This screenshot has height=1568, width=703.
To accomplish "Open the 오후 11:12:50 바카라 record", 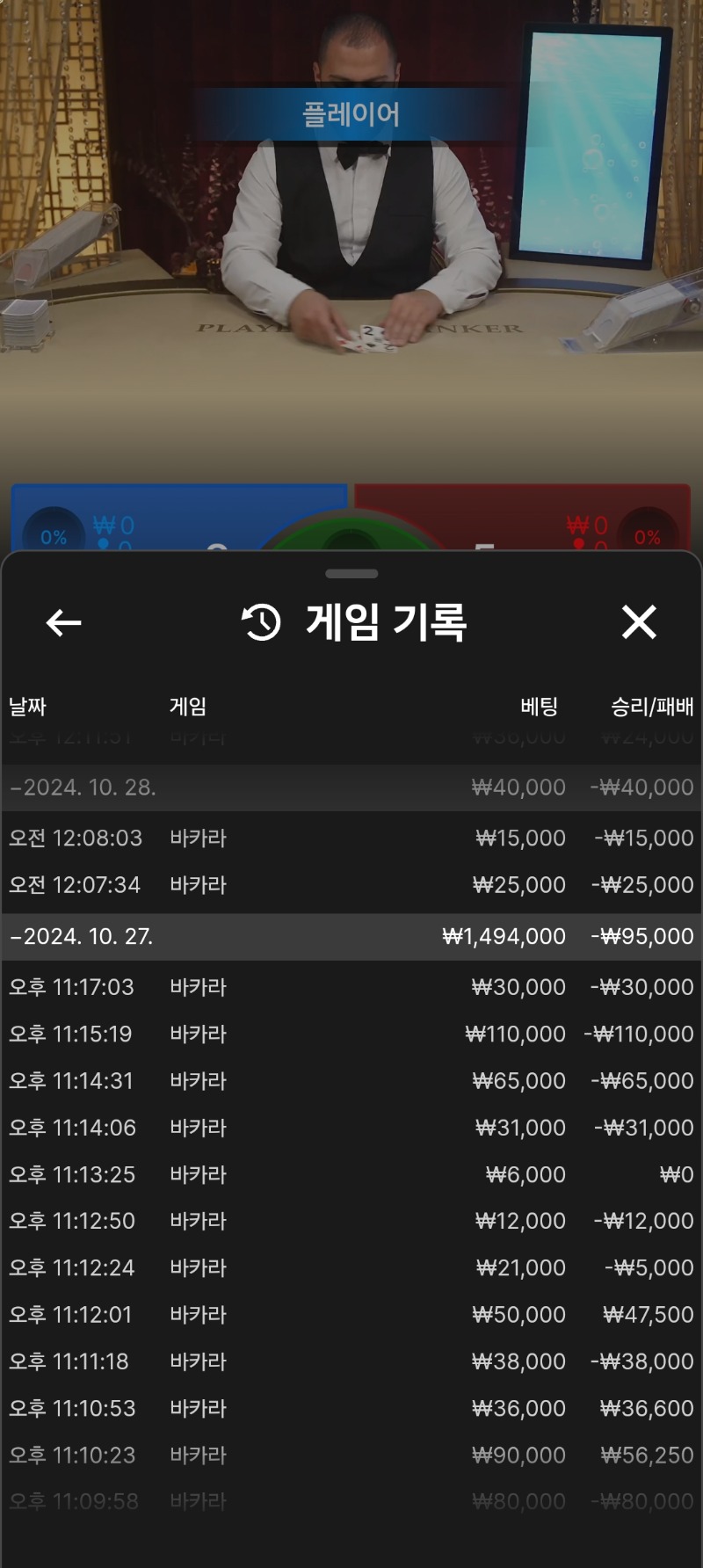I will pos(351,1221).
